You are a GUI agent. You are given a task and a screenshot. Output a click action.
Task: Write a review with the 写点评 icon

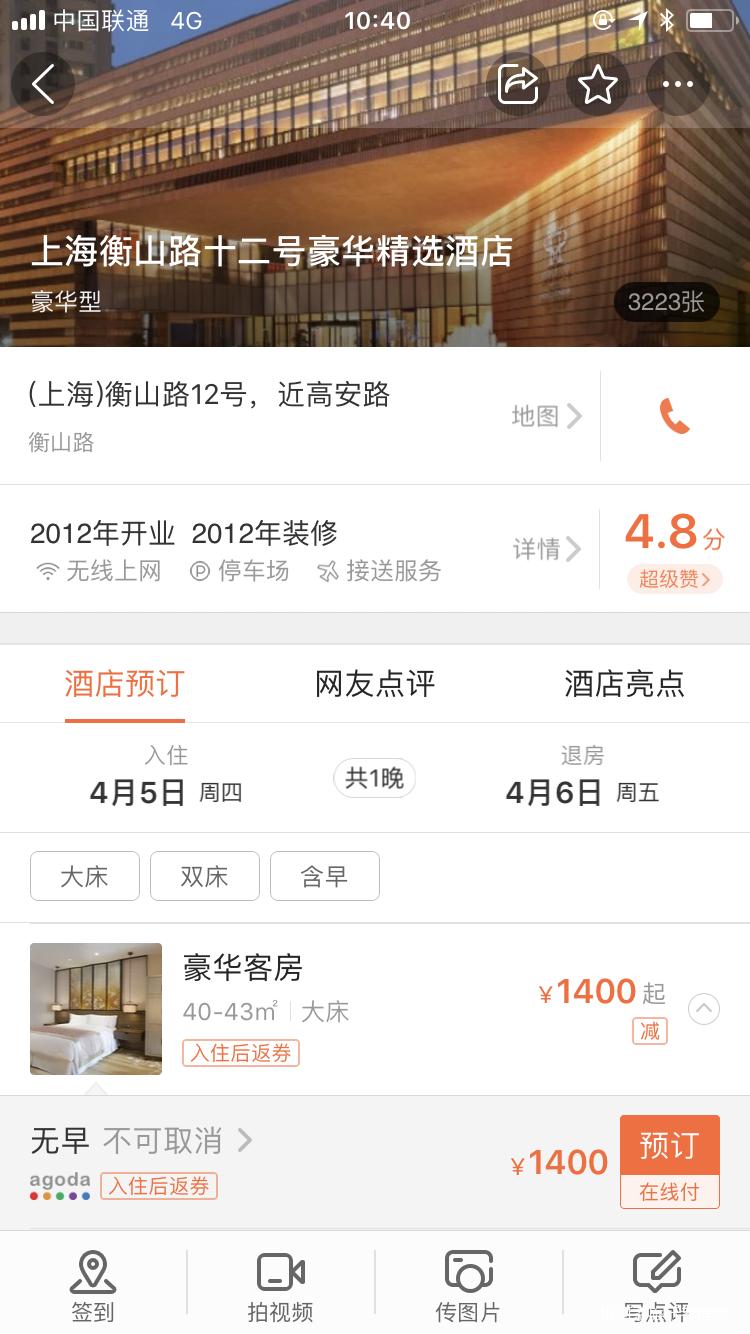655,1285
